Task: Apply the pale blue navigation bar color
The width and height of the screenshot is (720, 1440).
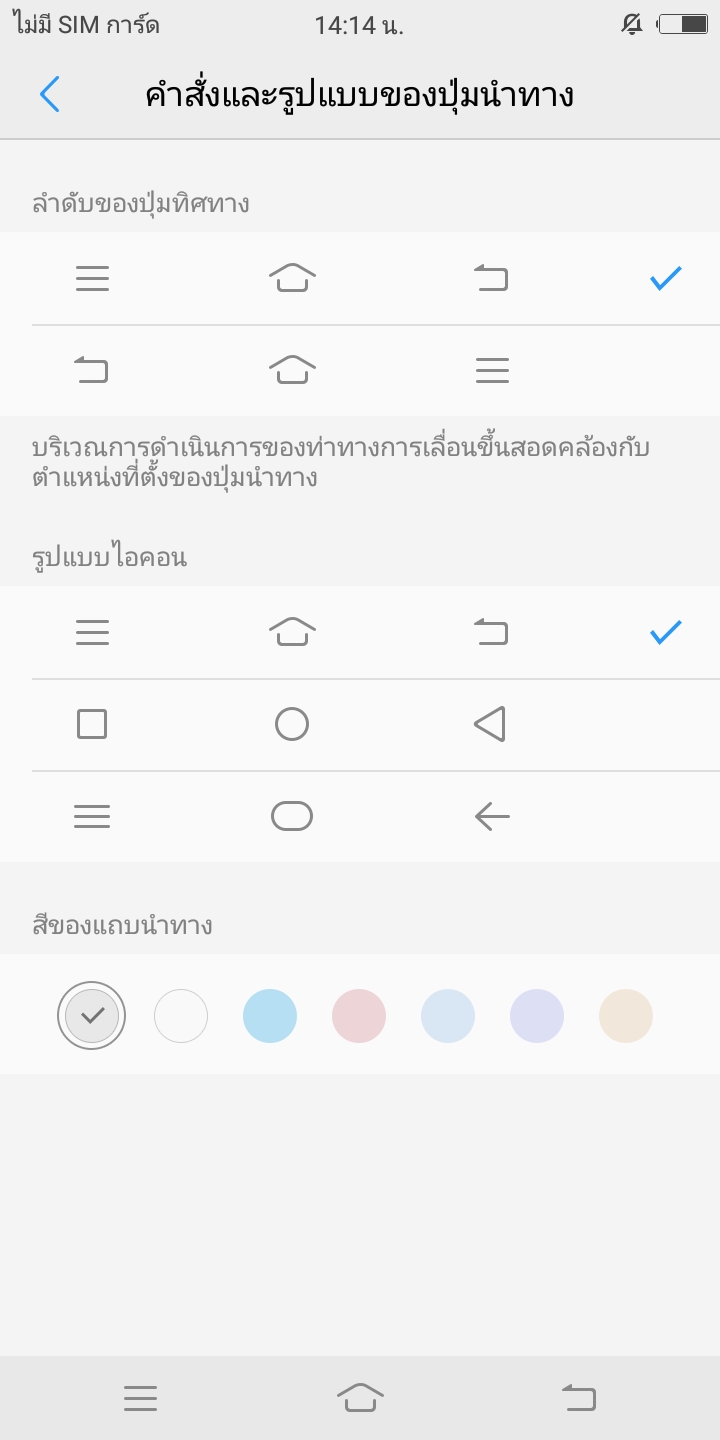Action: 448,1016
